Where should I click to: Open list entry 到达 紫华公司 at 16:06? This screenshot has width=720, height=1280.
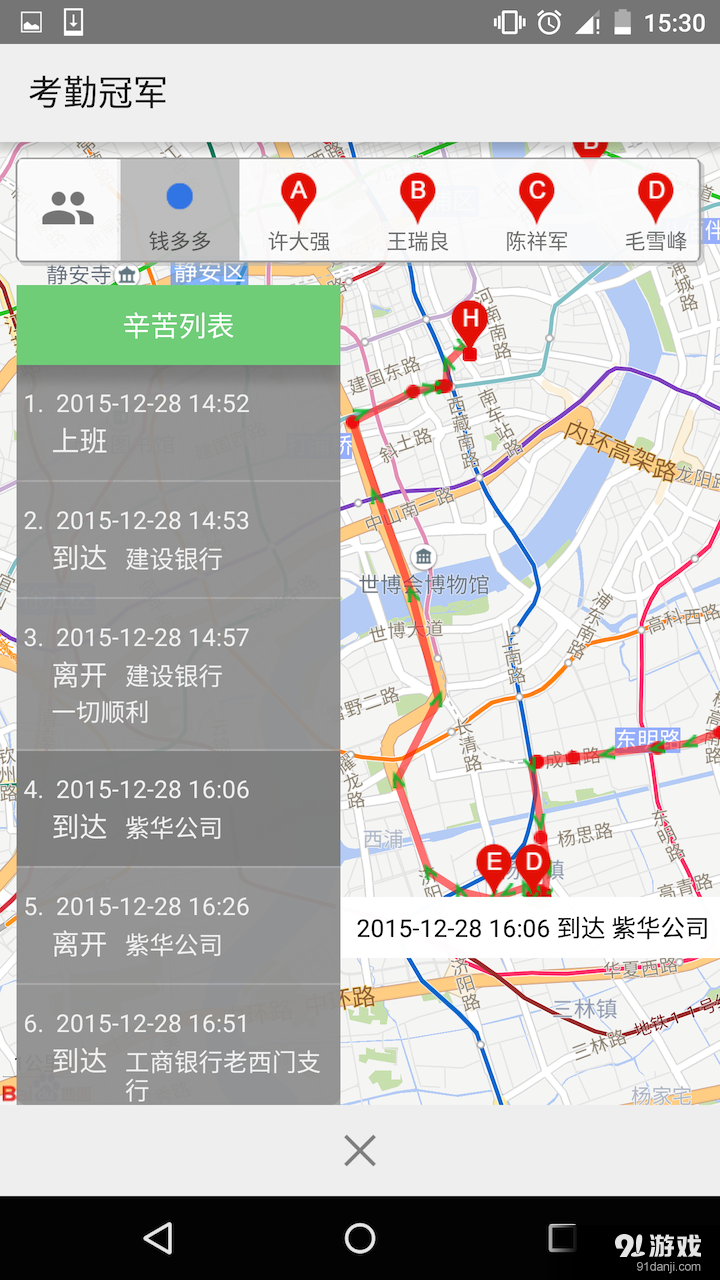click(178, 810)
